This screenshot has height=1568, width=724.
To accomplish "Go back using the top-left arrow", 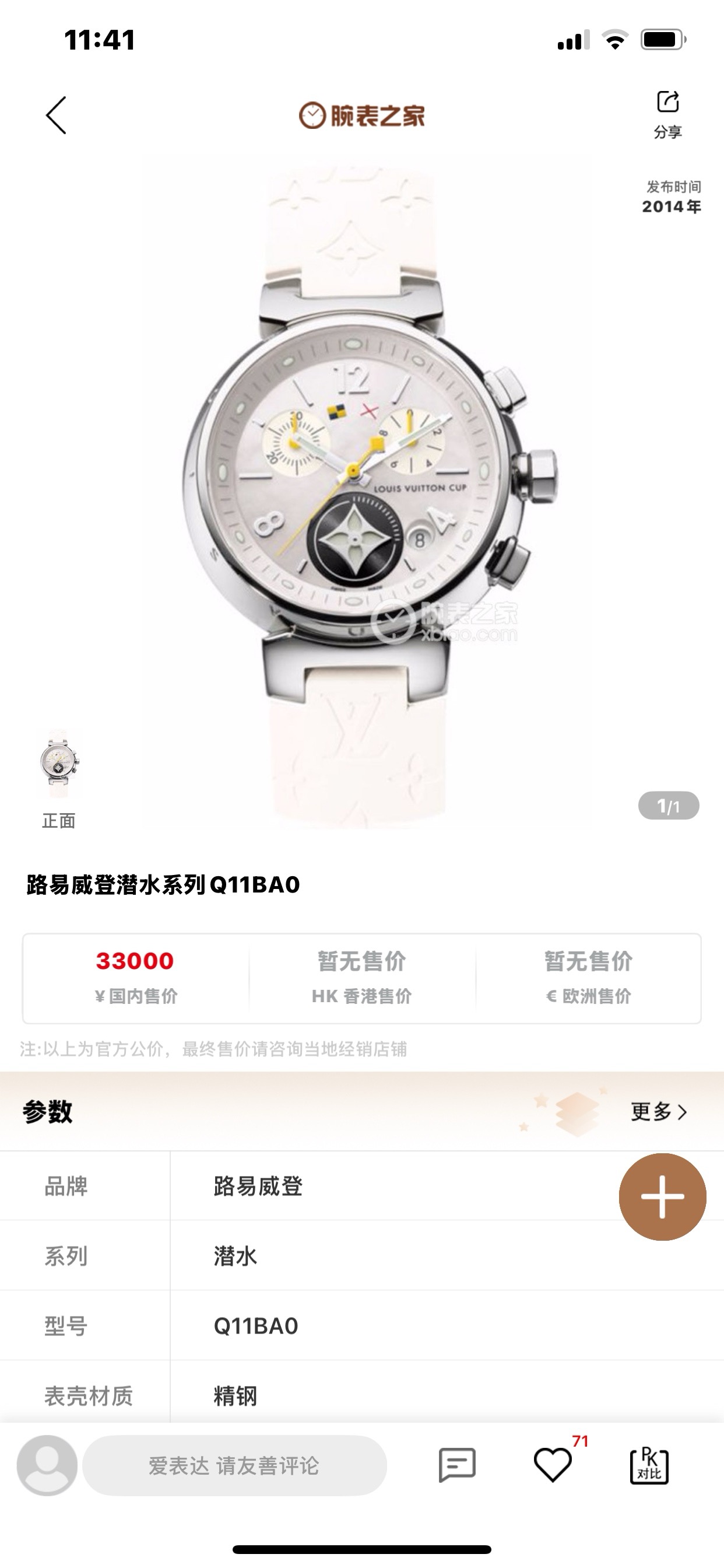I will point(56,115).
